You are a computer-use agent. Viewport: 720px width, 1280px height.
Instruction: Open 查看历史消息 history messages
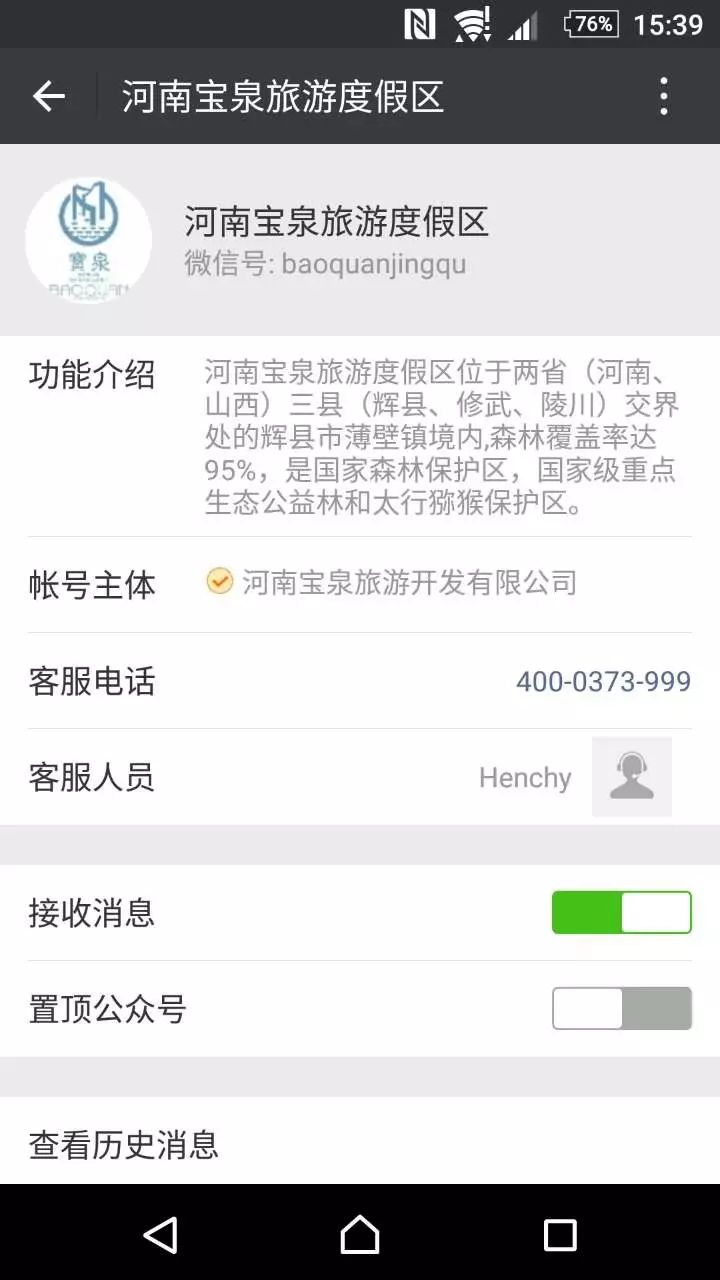click(x=360, y=1144)
